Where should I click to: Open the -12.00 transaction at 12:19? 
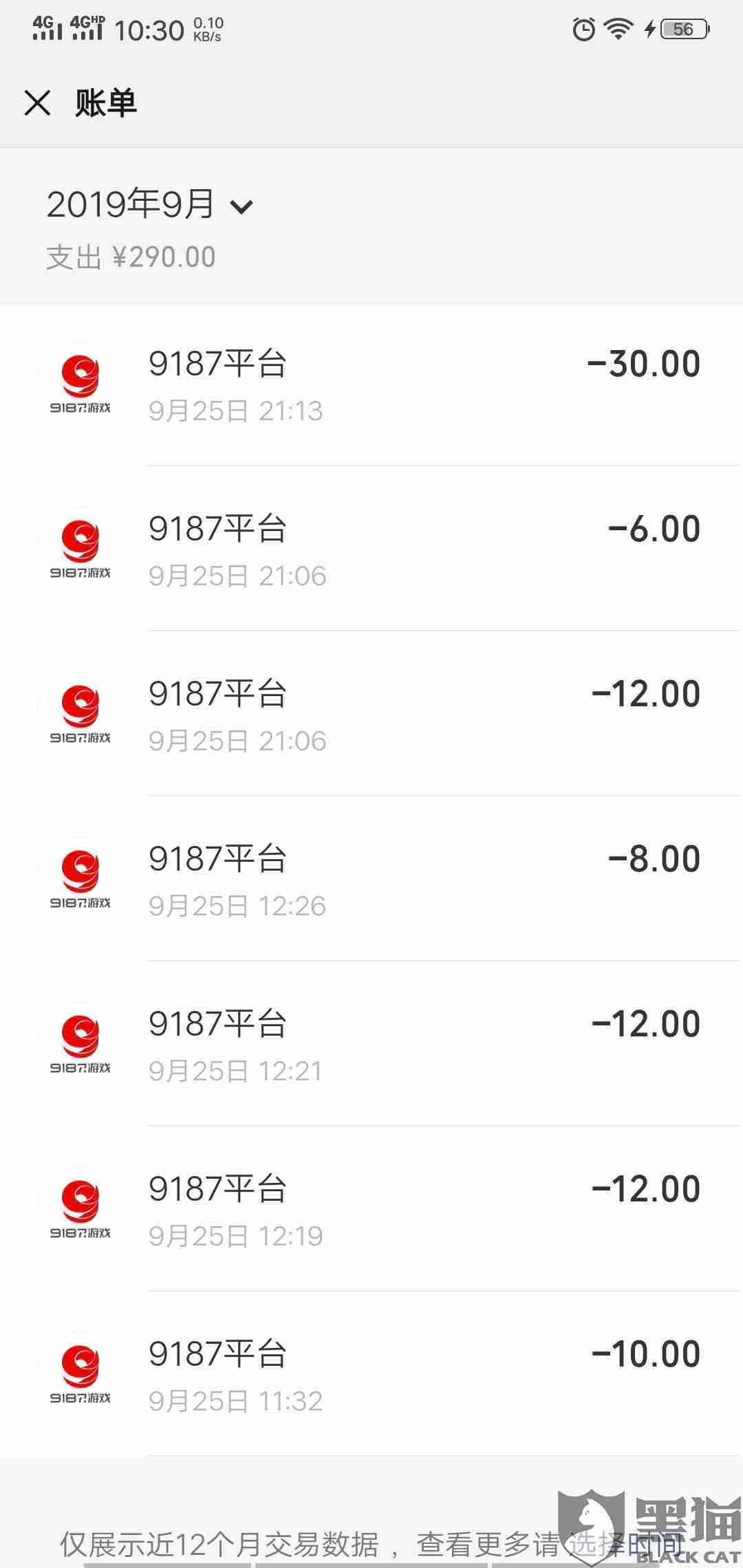pos(371,1210)
